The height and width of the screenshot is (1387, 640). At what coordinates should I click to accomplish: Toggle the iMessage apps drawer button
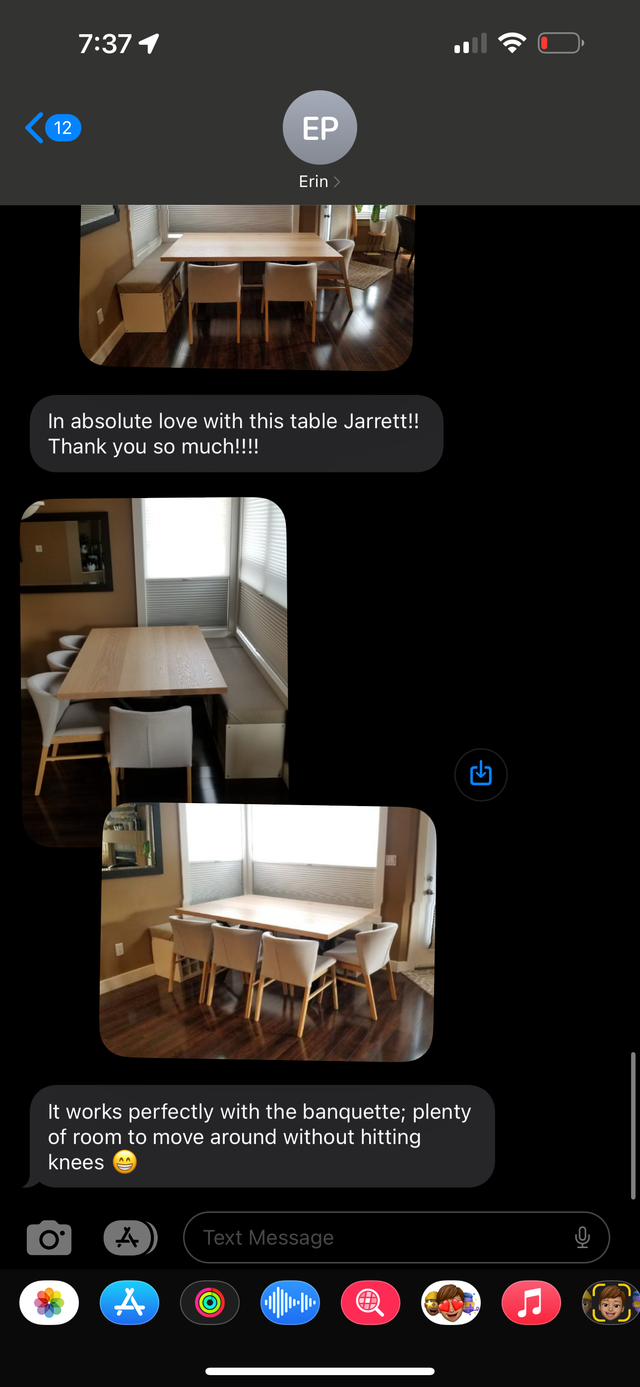[x=130, y=1238]
